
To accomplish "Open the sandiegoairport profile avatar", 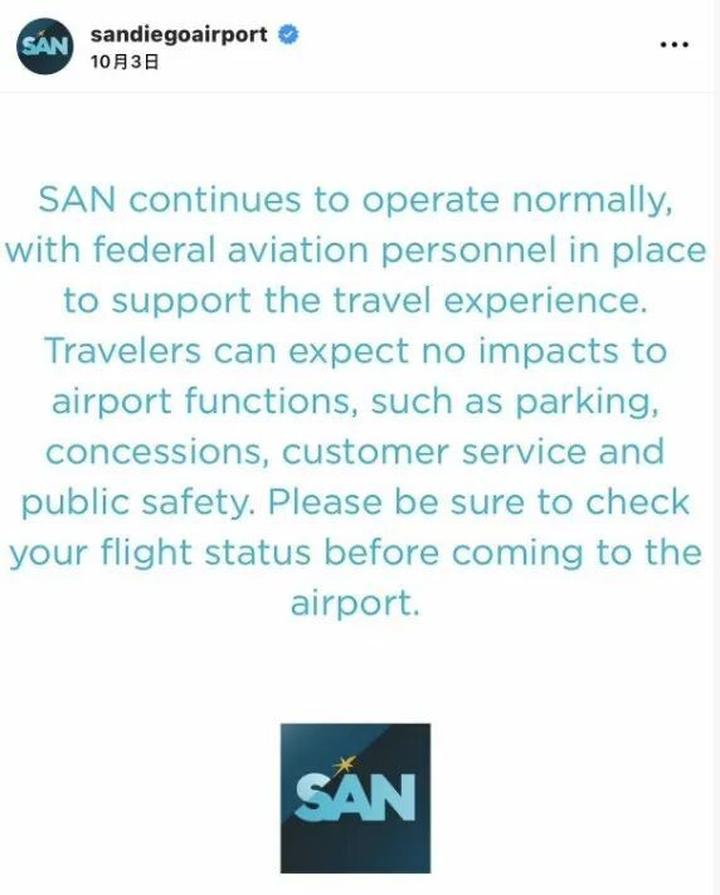I will click(45, 46).
